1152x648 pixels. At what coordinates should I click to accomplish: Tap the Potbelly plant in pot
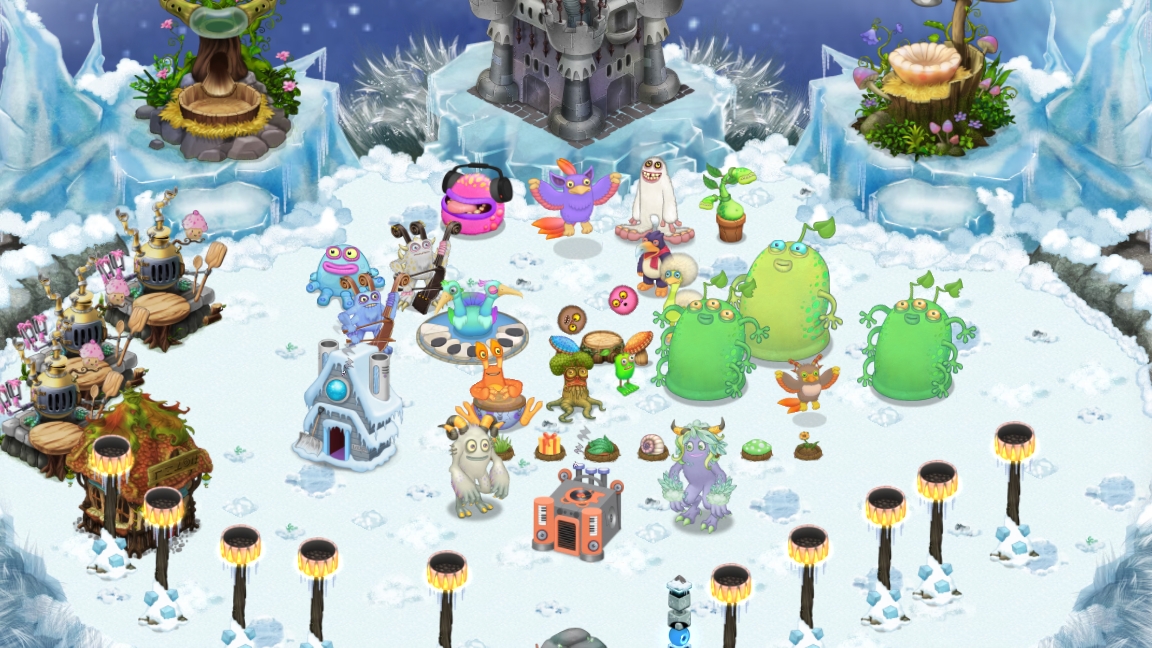click(x=729, y=205)
